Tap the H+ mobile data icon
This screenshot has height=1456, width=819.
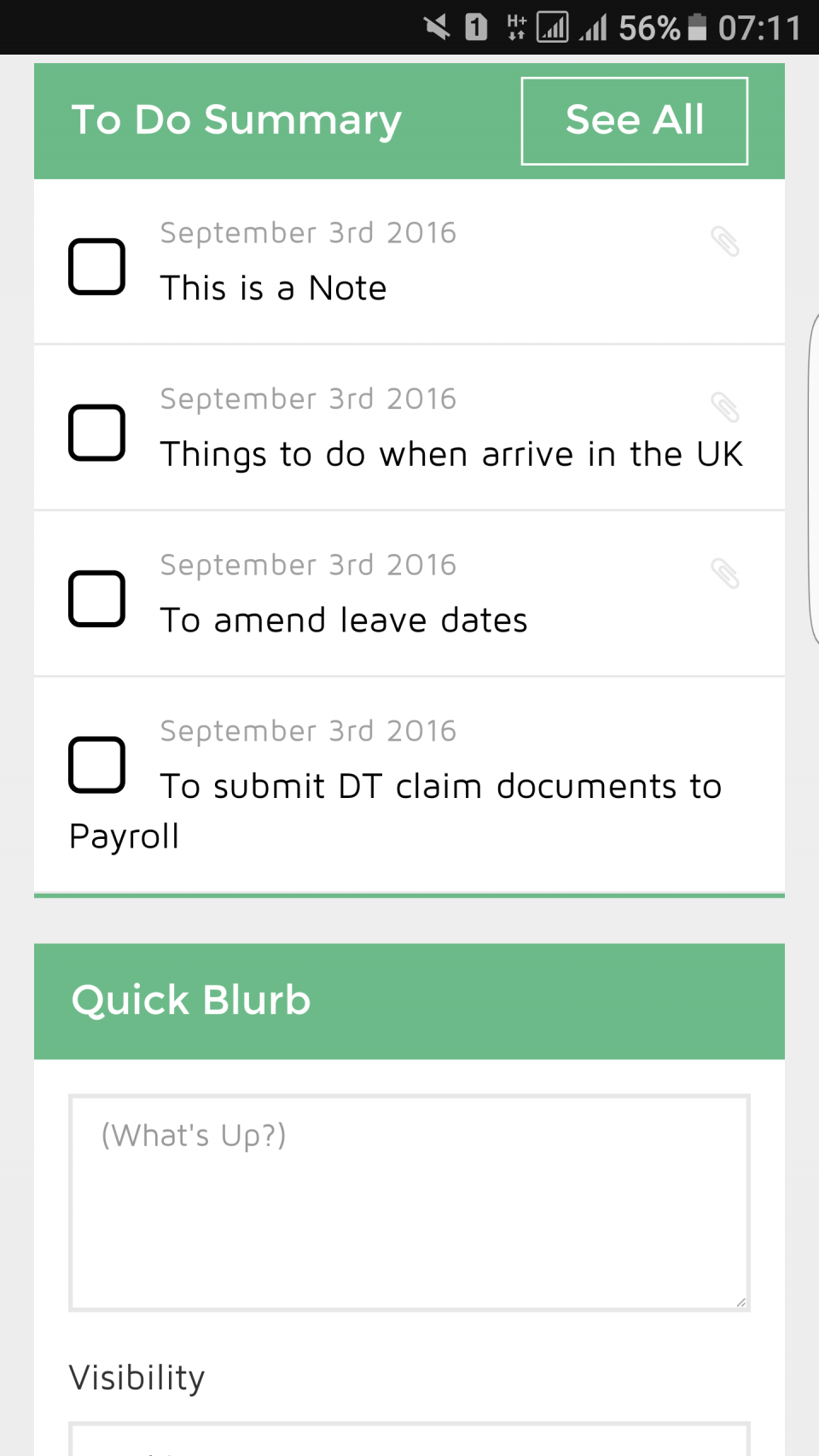tap(515, 26)
